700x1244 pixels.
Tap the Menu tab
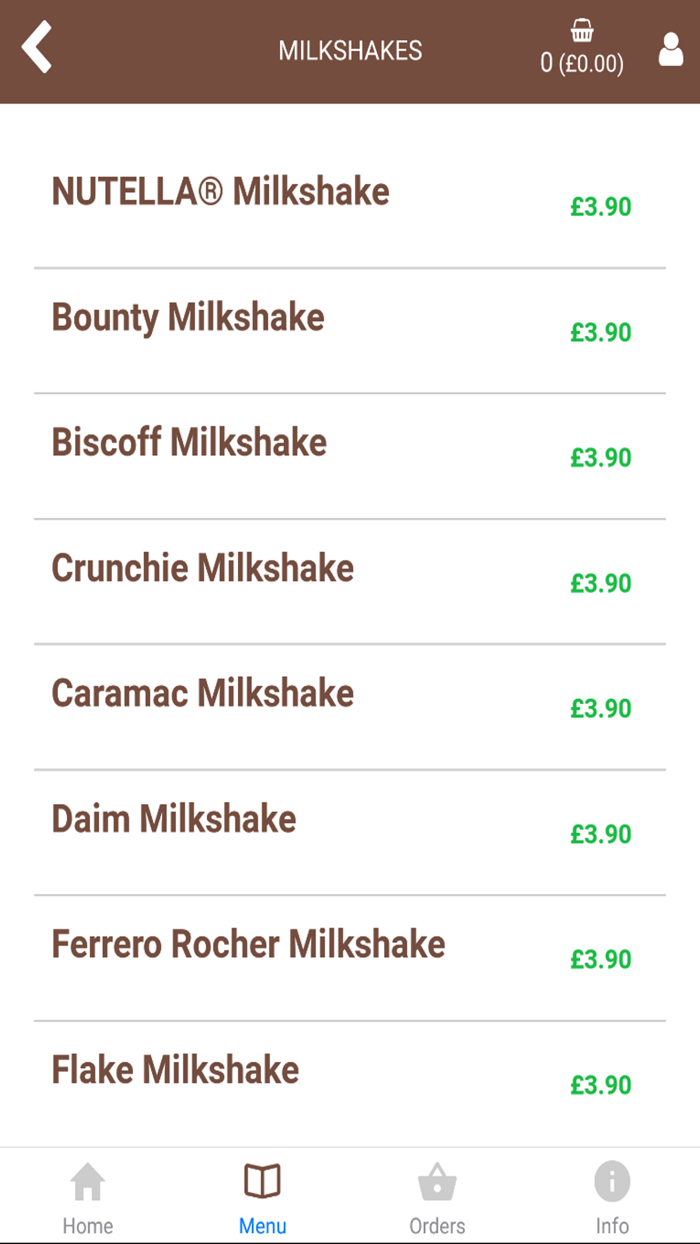(262, 1197)
